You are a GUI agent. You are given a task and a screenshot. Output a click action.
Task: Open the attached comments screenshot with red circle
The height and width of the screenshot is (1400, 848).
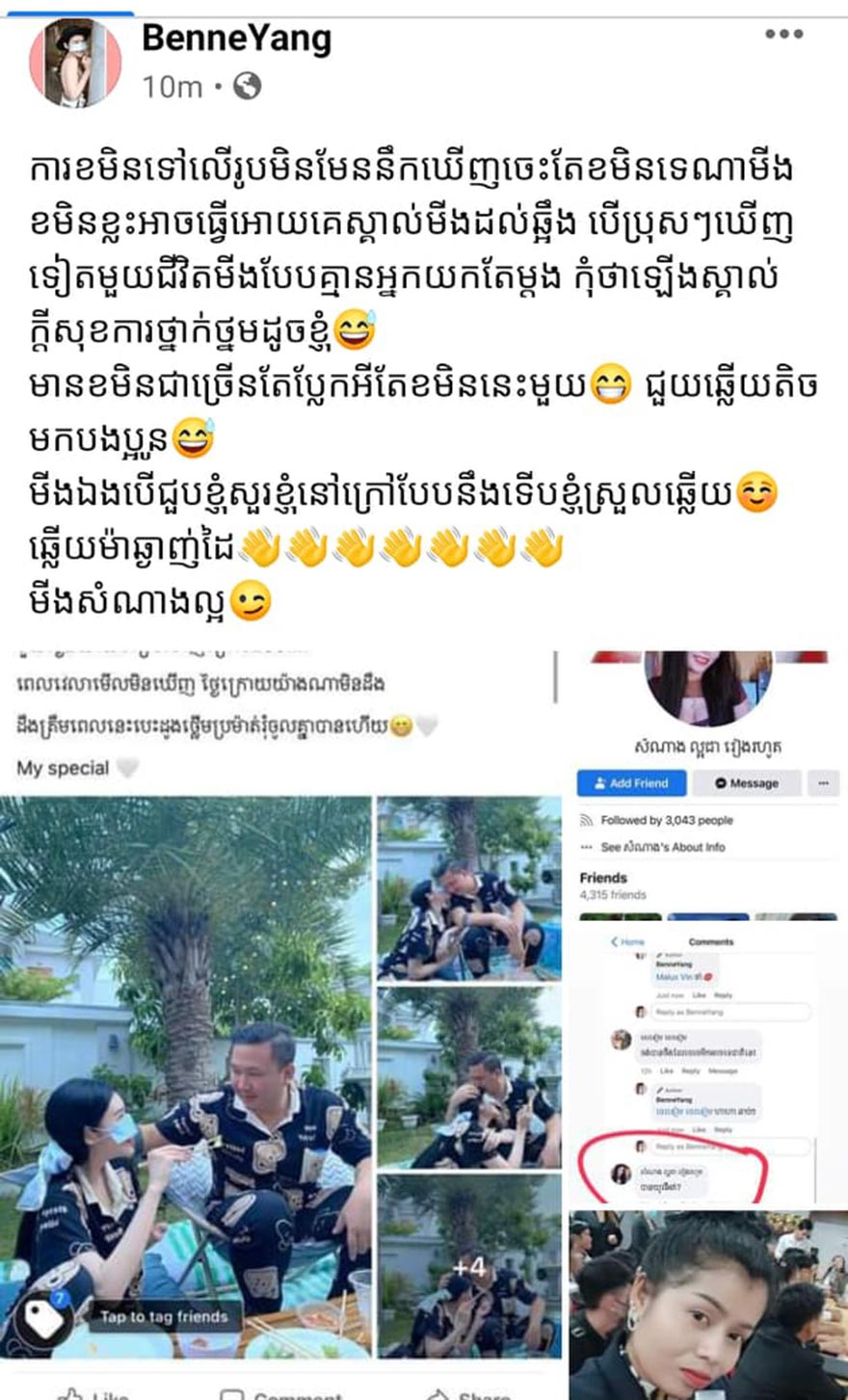708,1065
